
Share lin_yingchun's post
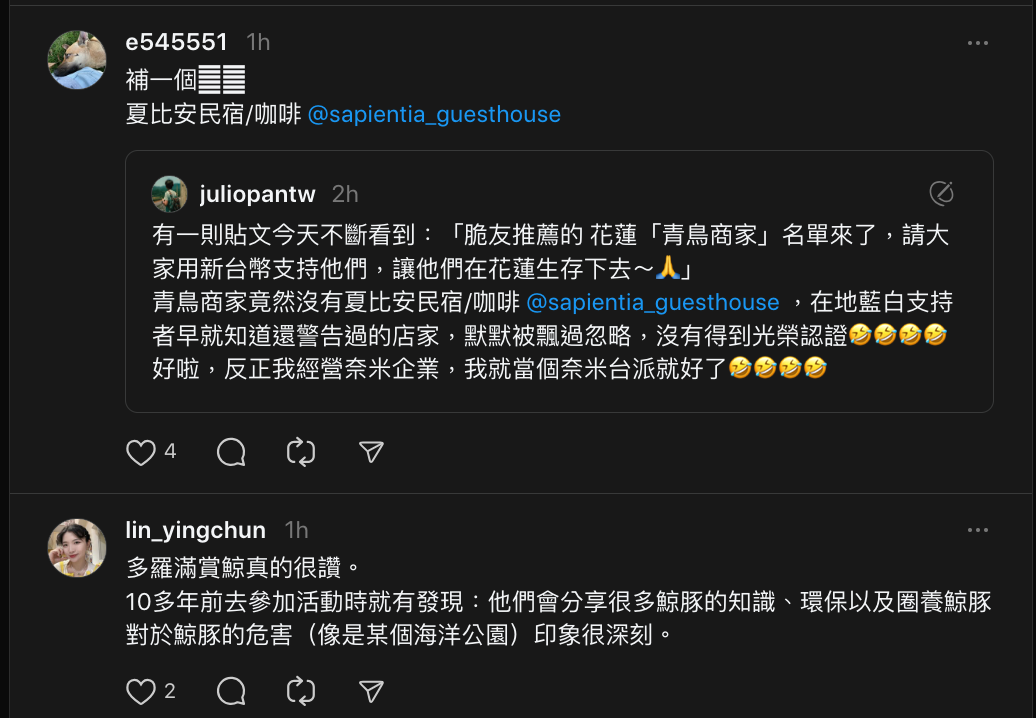click(x=371, y=691)
